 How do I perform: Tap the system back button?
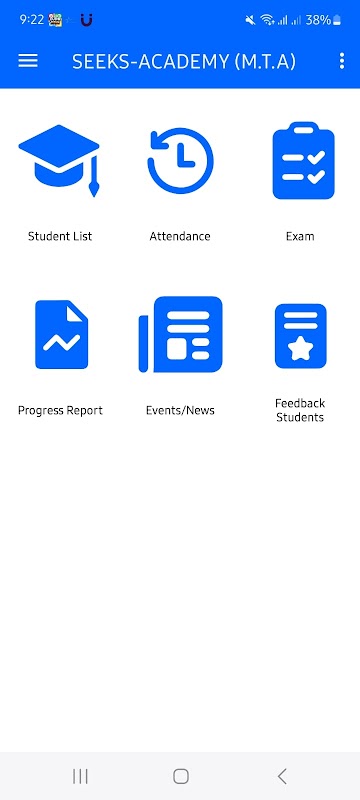(x=282, y=776)
